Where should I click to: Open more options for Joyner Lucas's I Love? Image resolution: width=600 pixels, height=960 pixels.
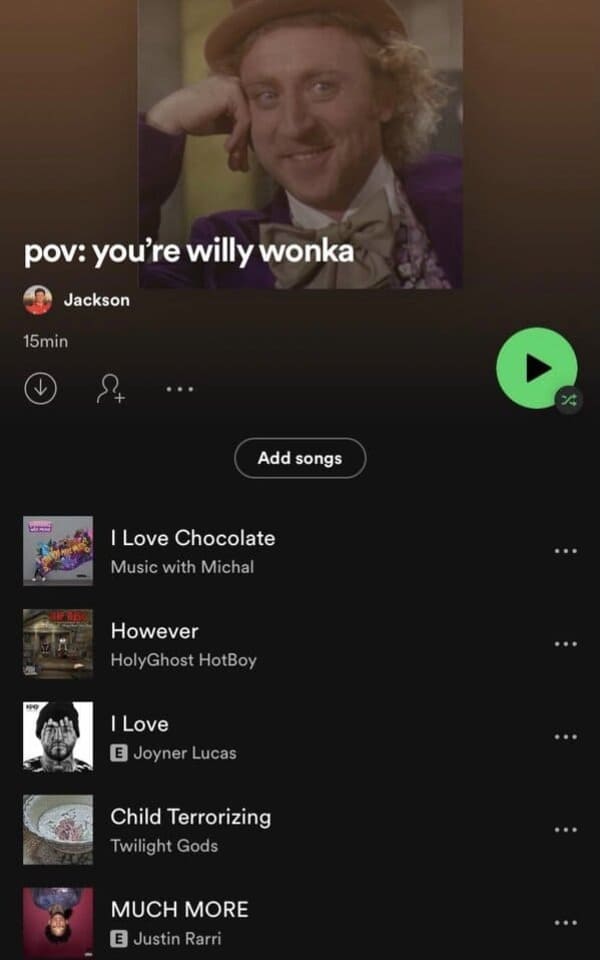click(565, 737)
